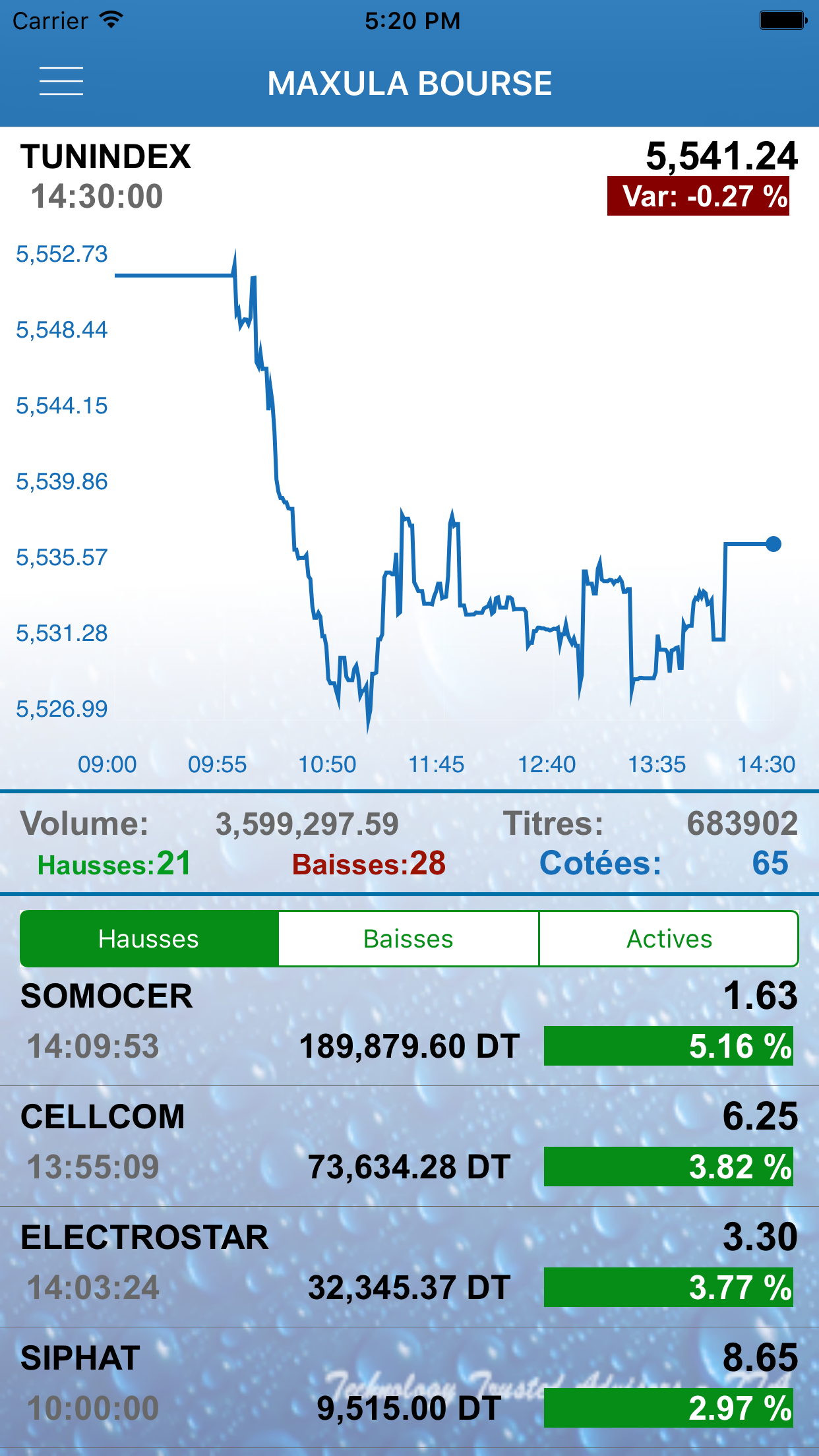Switch to the Baisses tab

pyautogui.click(x=409, y=939)
